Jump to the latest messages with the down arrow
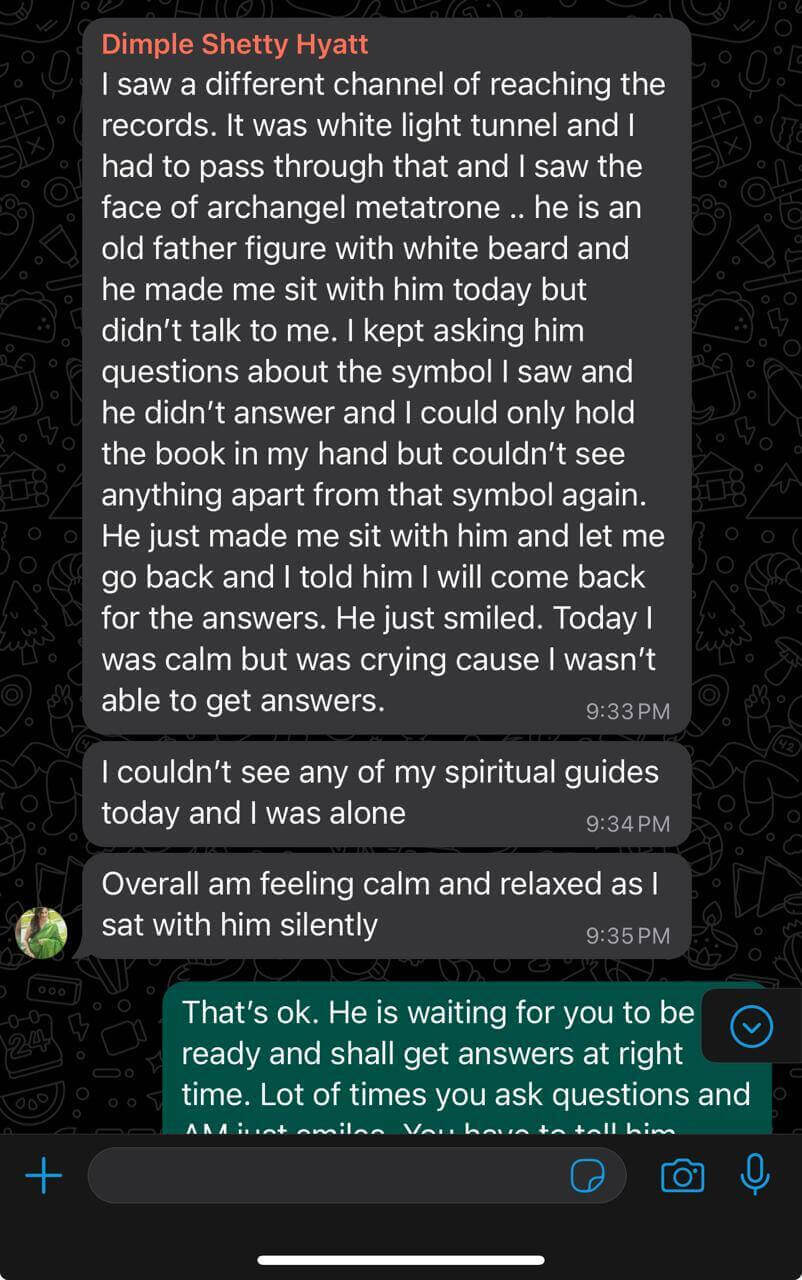Image resolution: width=802 pixels, height=1280 pixels. (751, 1026)
